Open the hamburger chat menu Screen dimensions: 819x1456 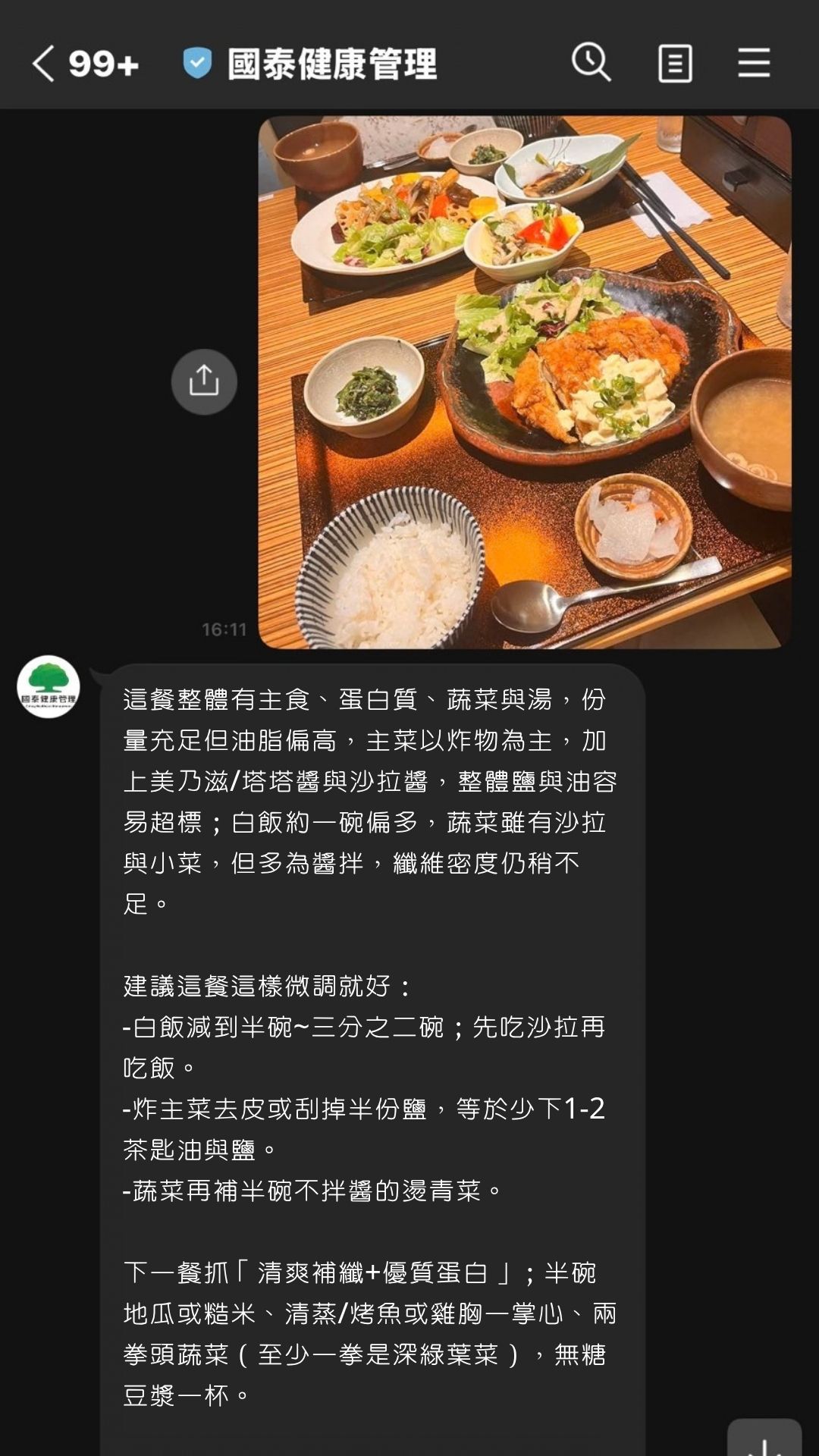(754, 63)
